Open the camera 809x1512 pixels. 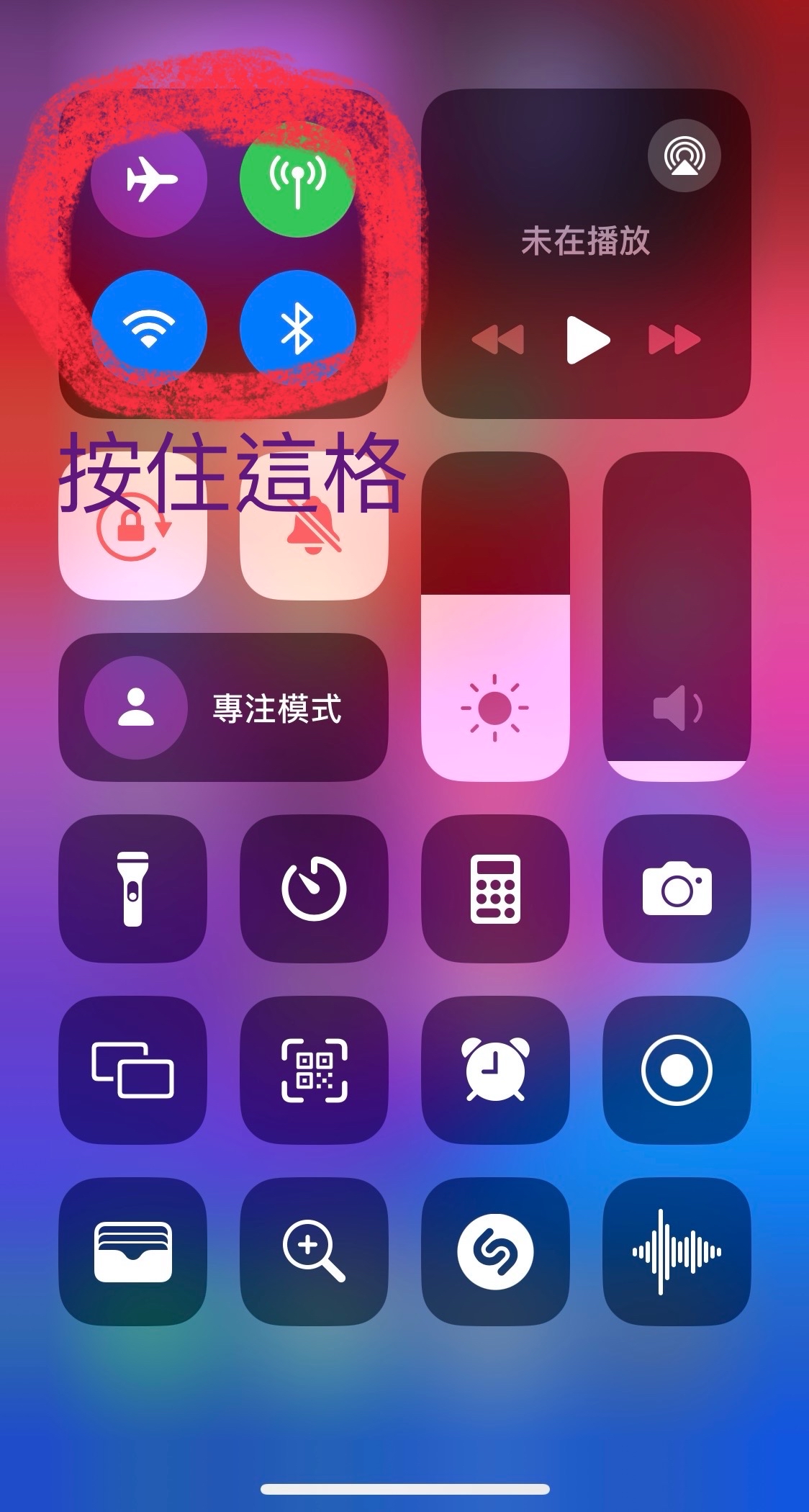(677, 888)
